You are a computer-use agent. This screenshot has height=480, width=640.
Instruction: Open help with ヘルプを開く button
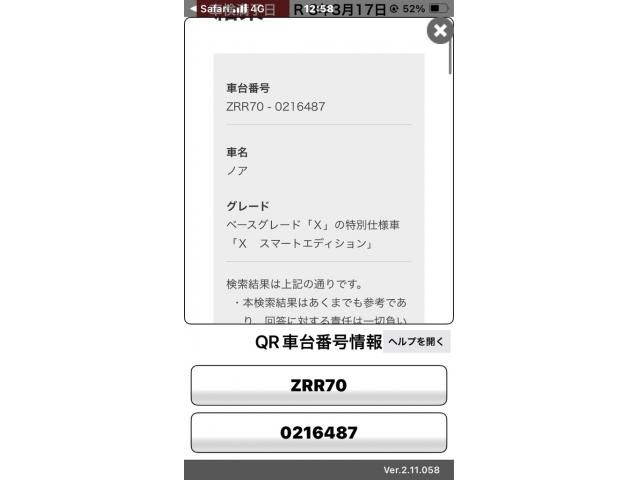pos(417,342)
